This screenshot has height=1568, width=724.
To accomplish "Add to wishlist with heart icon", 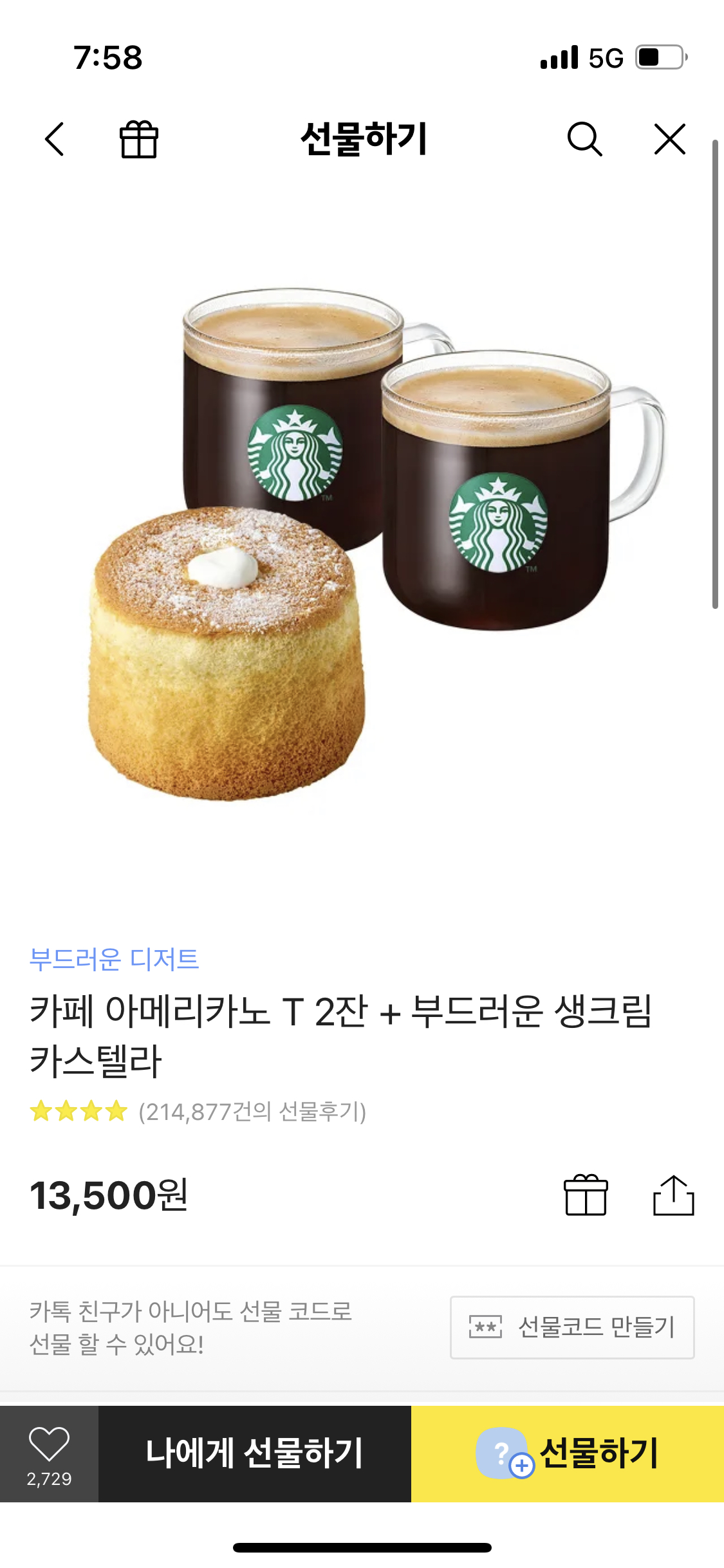I will point(49,1453).
